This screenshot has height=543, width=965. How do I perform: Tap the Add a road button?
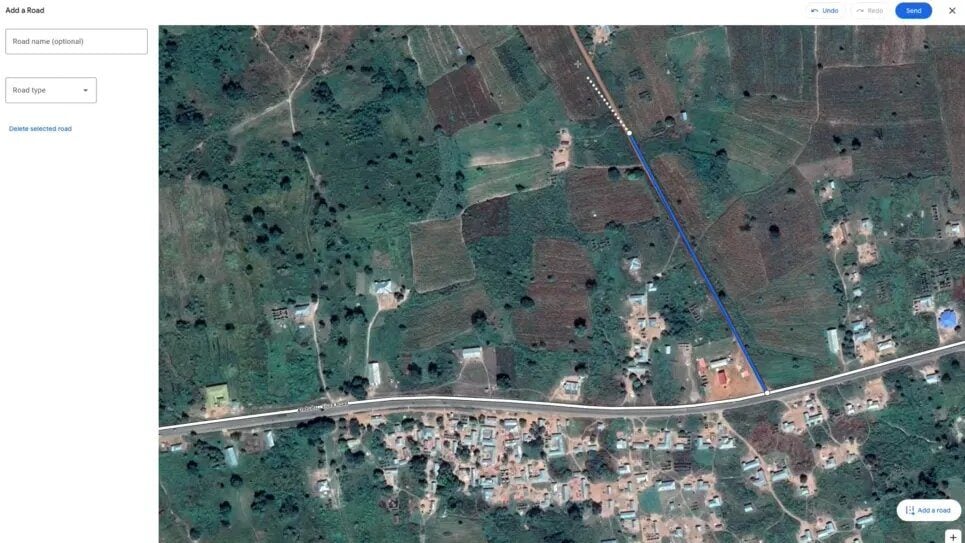coord(928,510)
